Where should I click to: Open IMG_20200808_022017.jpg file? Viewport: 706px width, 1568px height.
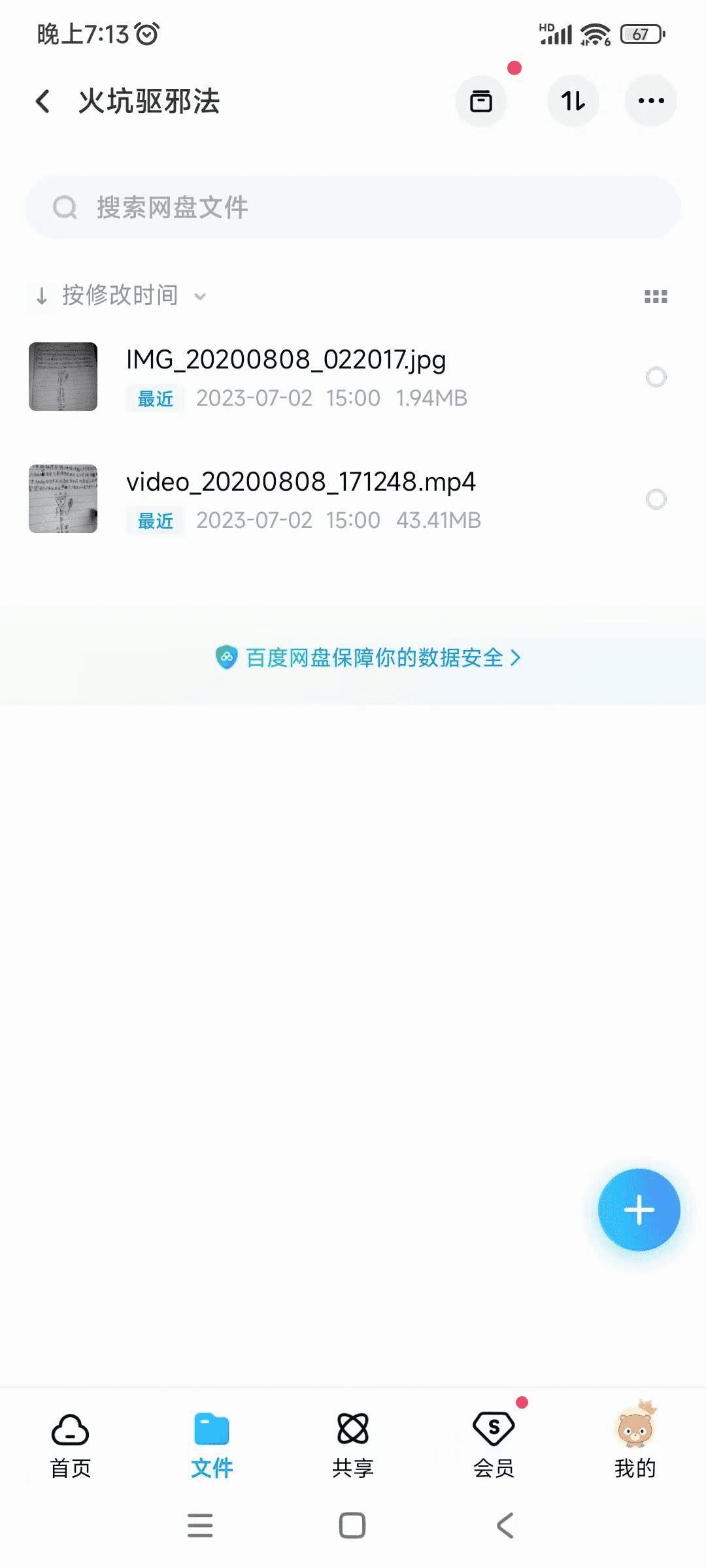coord(286,361)
